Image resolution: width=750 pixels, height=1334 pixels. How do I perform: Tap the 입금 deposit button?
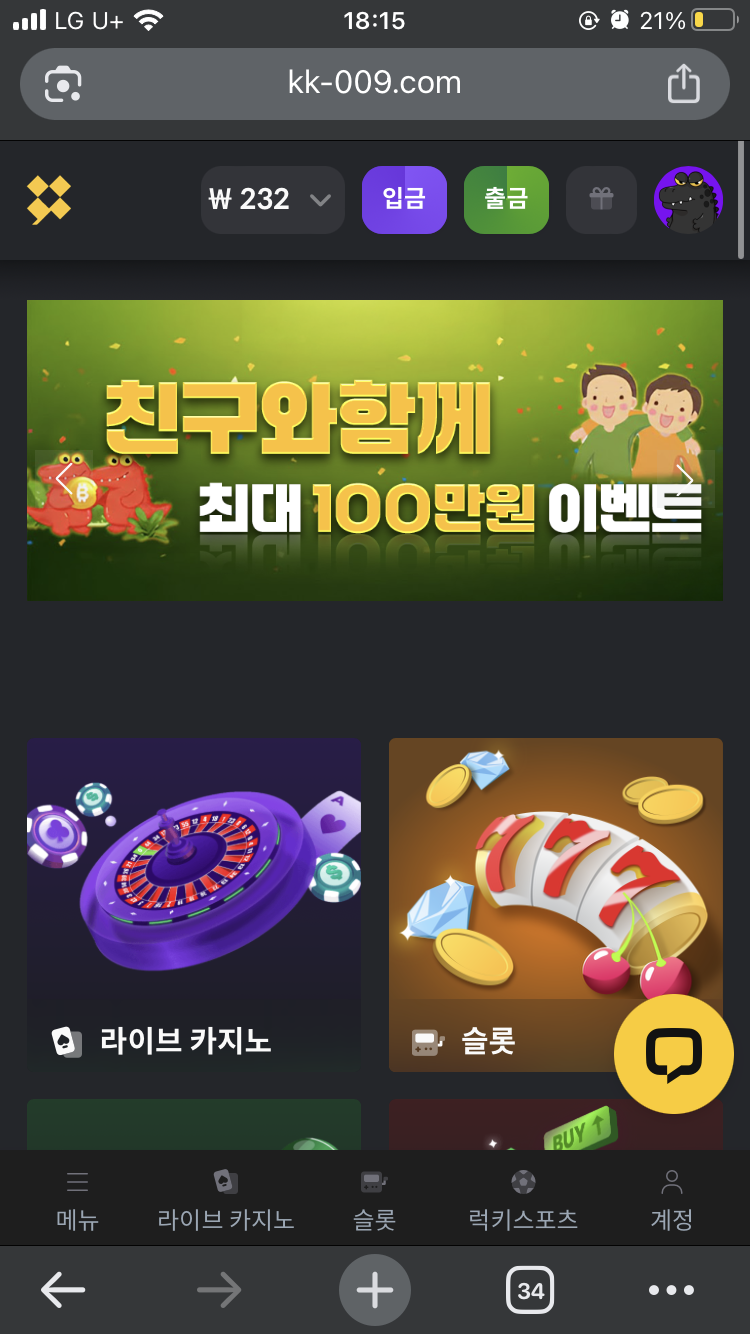[x=404, y=199]
